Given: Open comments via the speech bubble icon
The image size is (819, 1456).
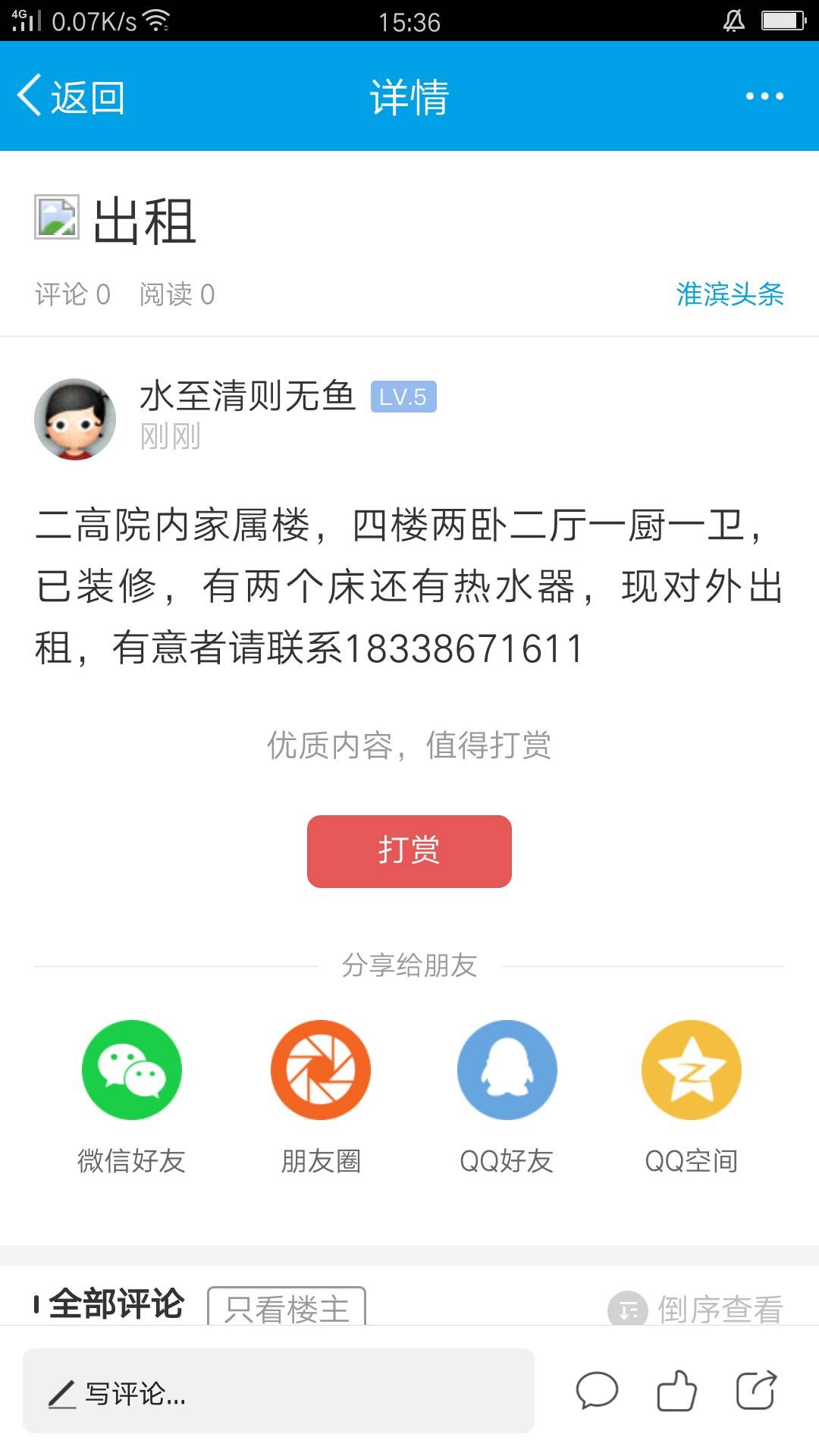Looking at the screenshot, I should point(597,1391).
